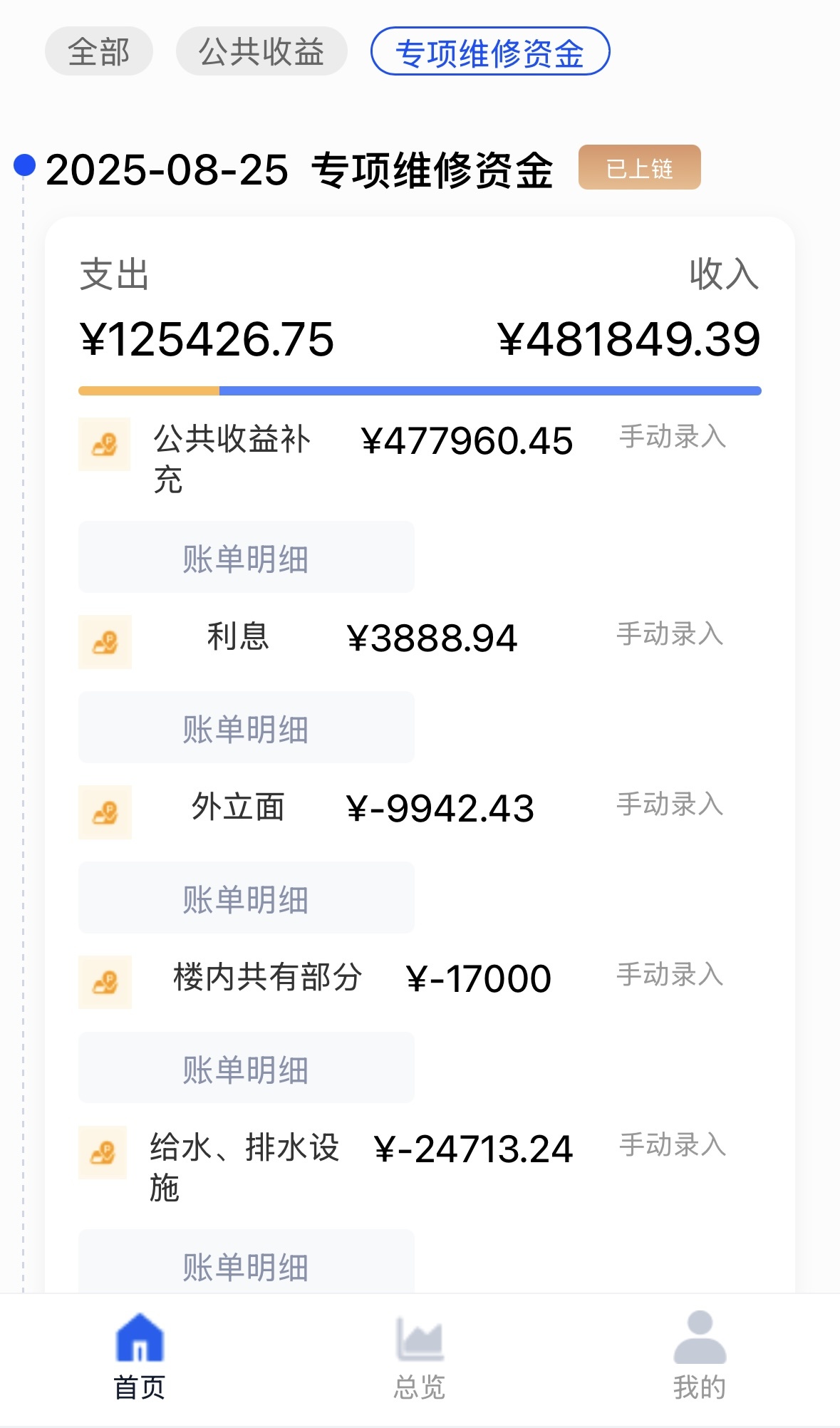This screenshot has height=1428, width=840.
Task: Open 账单明细 for 外立面
Action: (247, 898)
